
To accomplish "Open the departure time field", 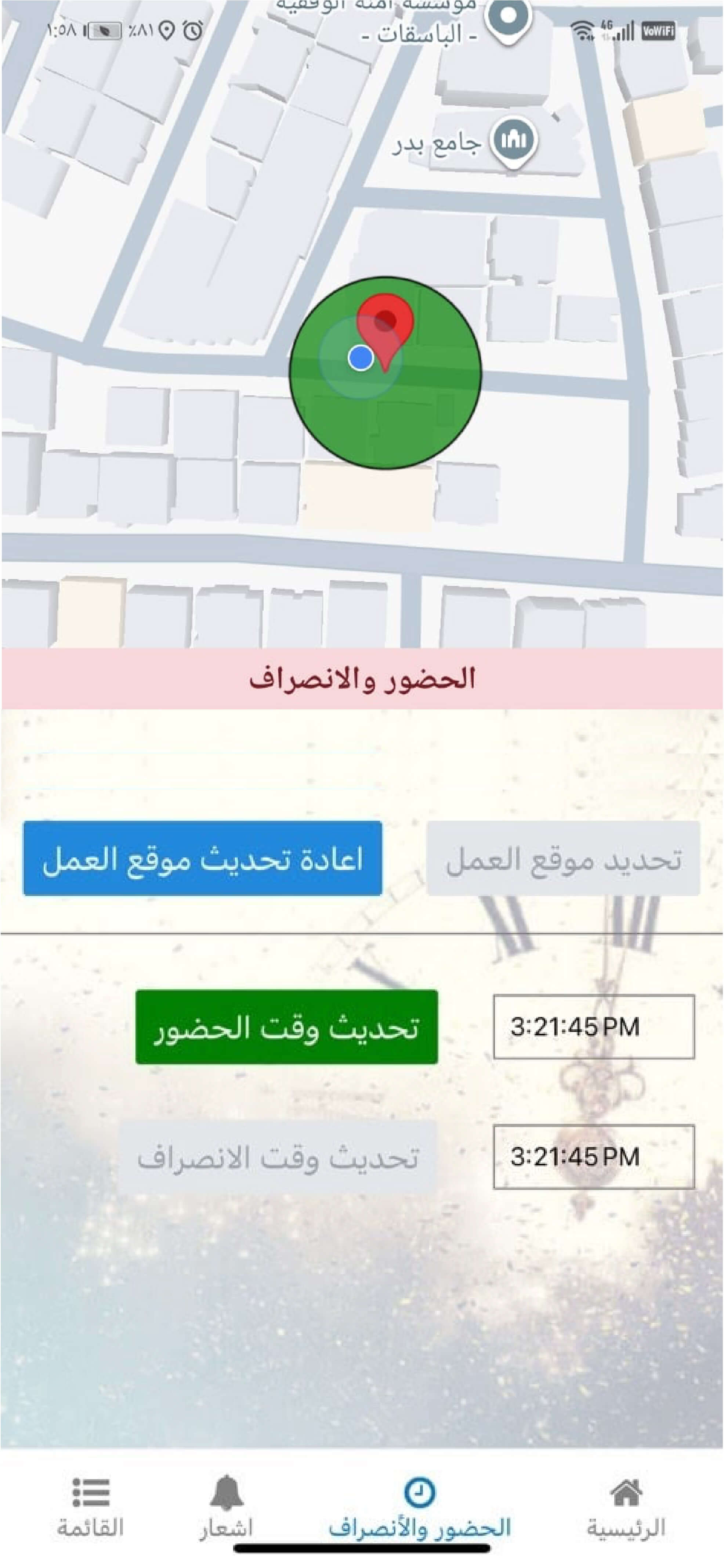I will click(x=593, y=1156).
